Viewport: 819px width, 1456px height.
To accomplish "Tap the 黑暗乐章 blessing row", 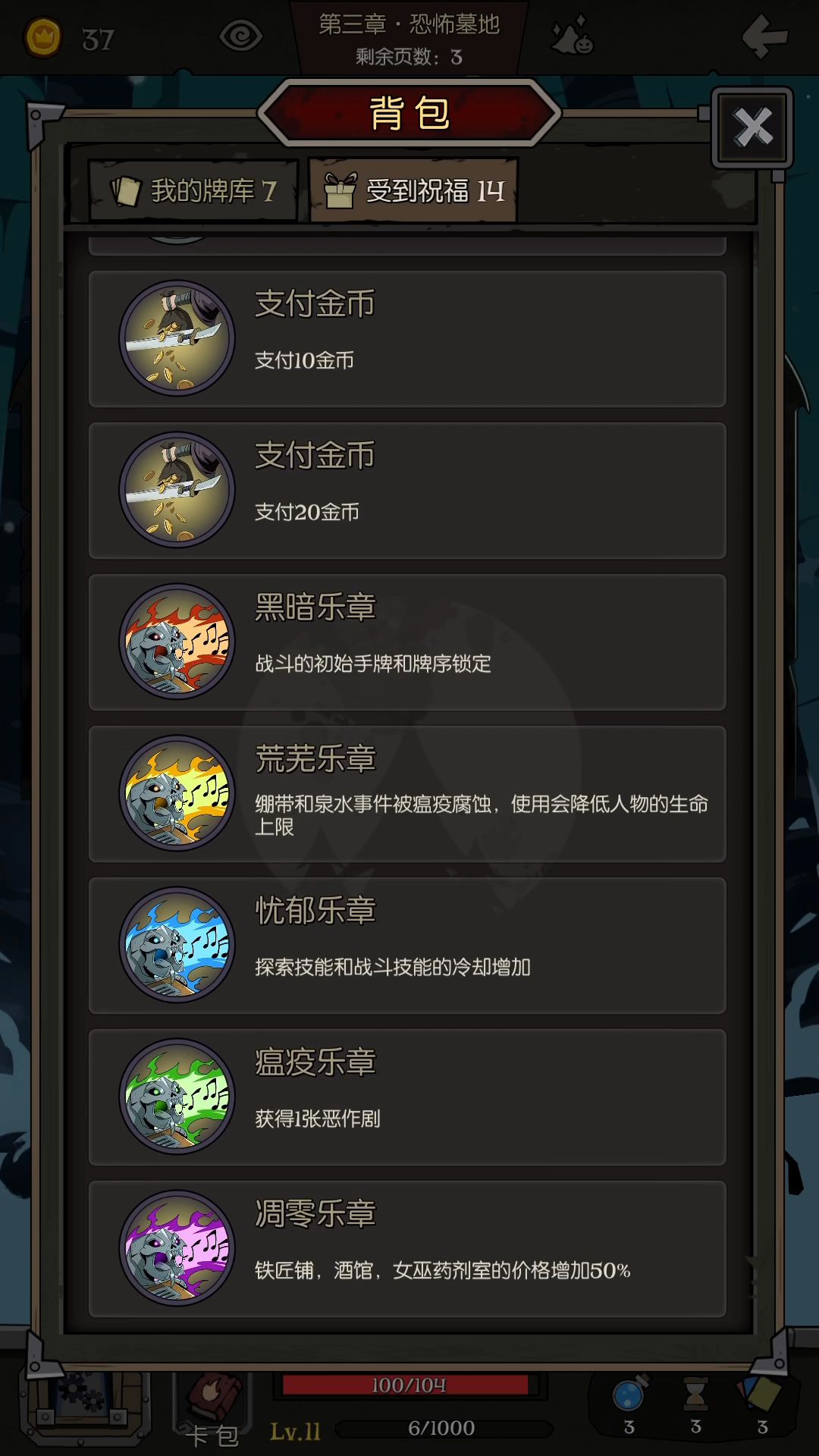I will pyautogui.click(x=407, y=642).
